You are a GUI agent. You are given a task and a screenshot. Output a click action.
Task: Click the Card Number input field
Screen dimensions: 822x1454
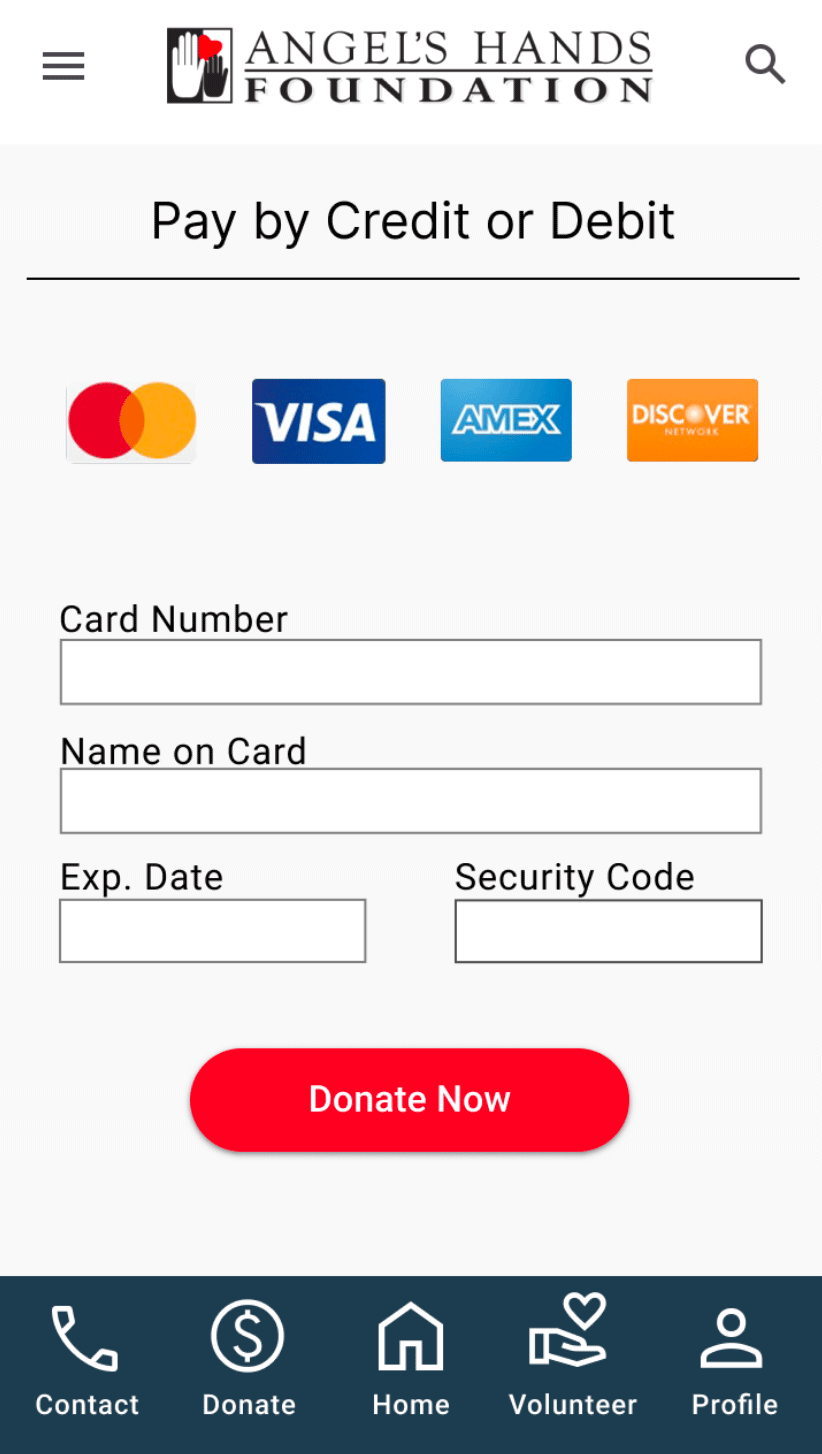tap(410, 671)
